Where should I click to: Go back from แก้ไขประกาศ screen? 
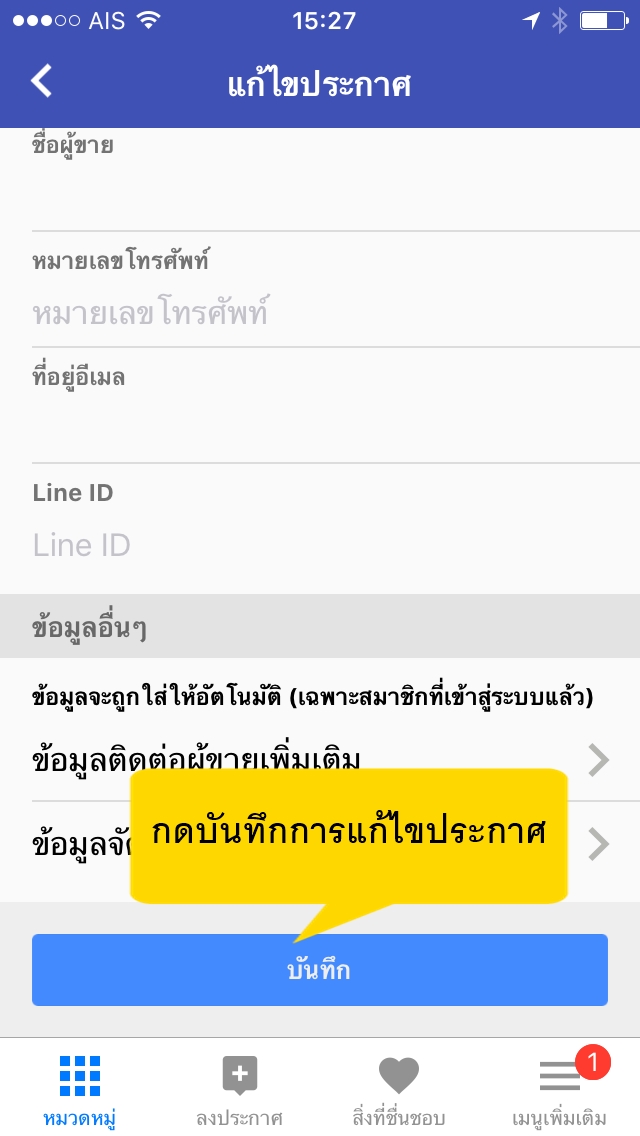pyautogui.click(x=41, y=82)
